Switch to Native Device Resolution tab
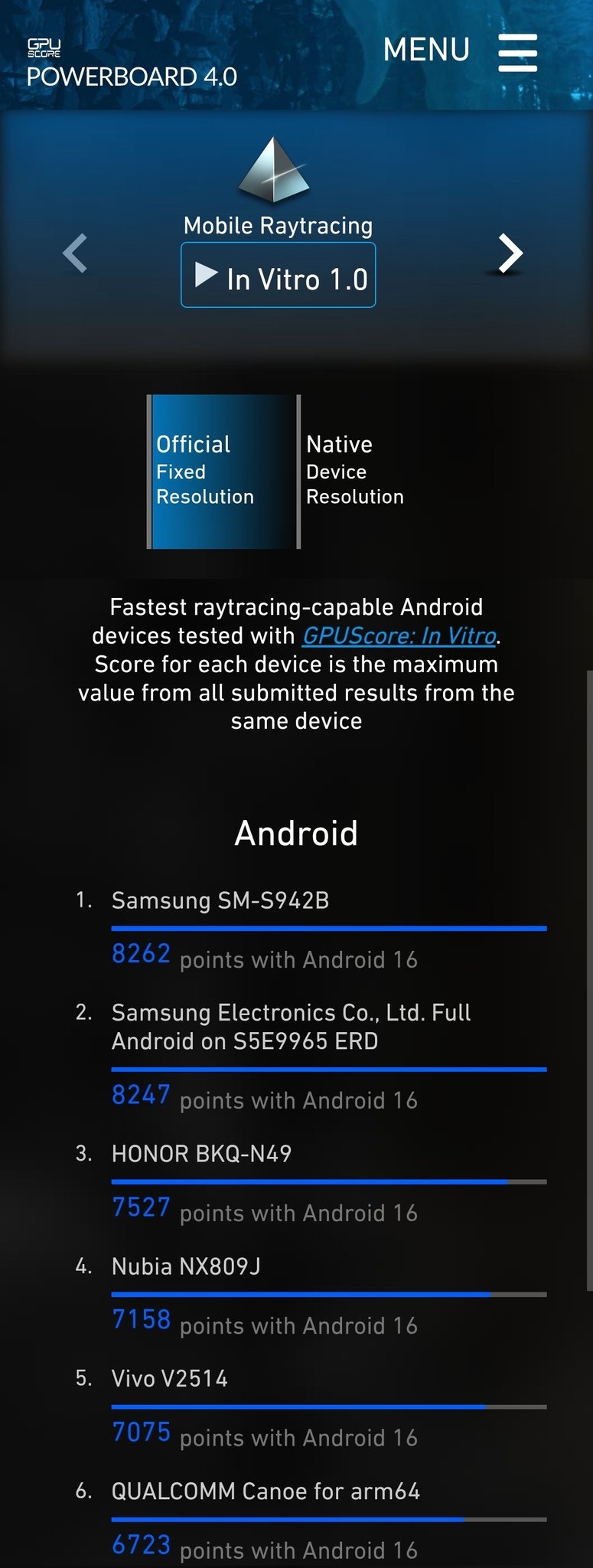This screenshot has height=1568, width=593. (x=355, y=471)
